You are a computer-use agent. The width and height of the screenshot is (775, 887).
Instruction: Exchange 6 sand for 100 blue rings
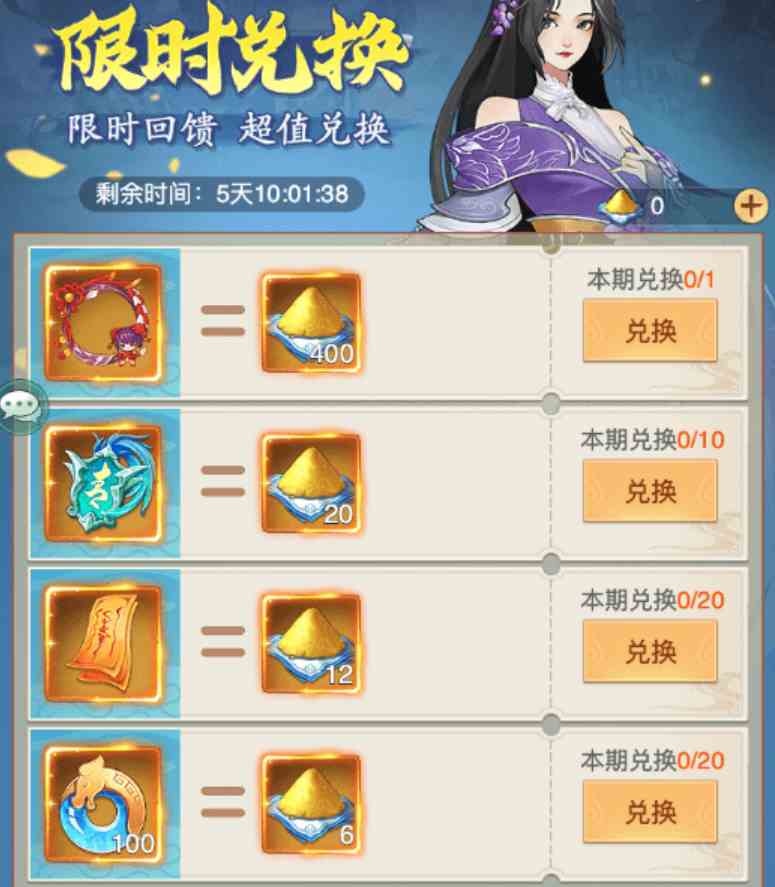[x=649, y=812]
